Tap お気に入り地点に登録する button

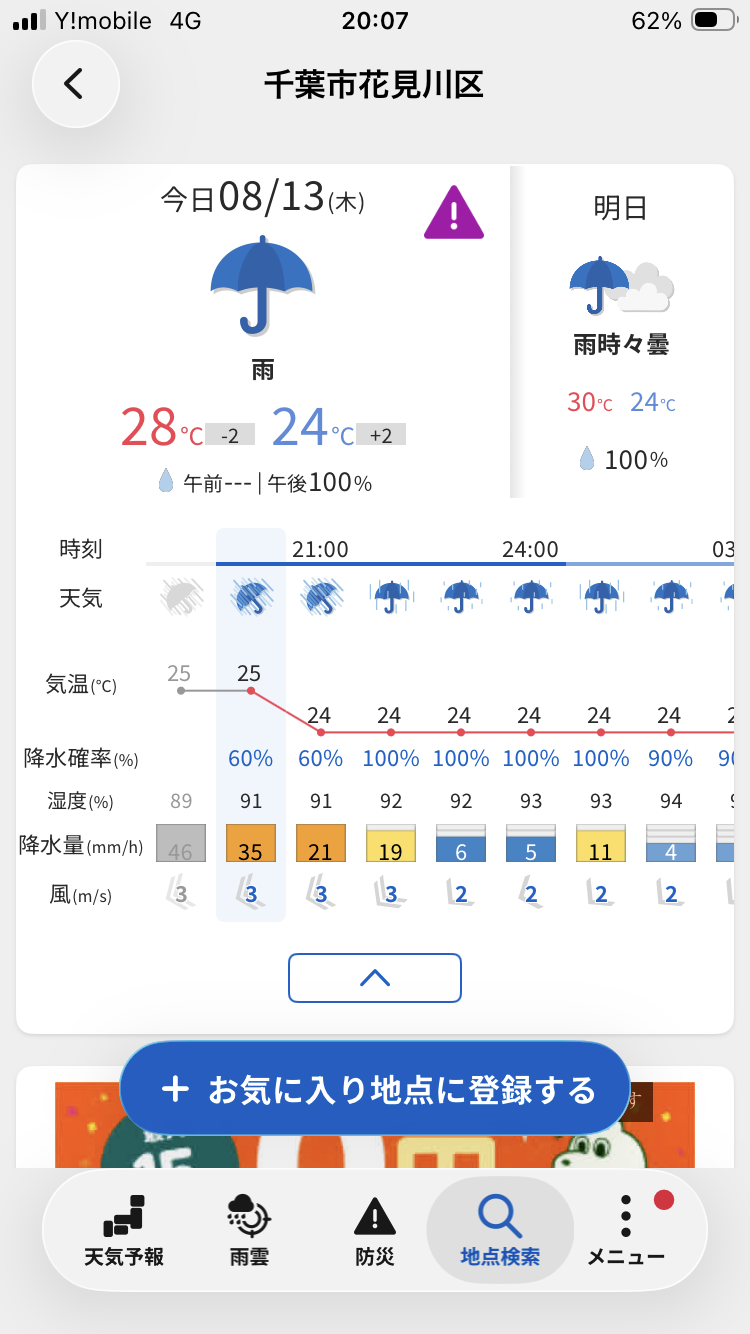375,1089
